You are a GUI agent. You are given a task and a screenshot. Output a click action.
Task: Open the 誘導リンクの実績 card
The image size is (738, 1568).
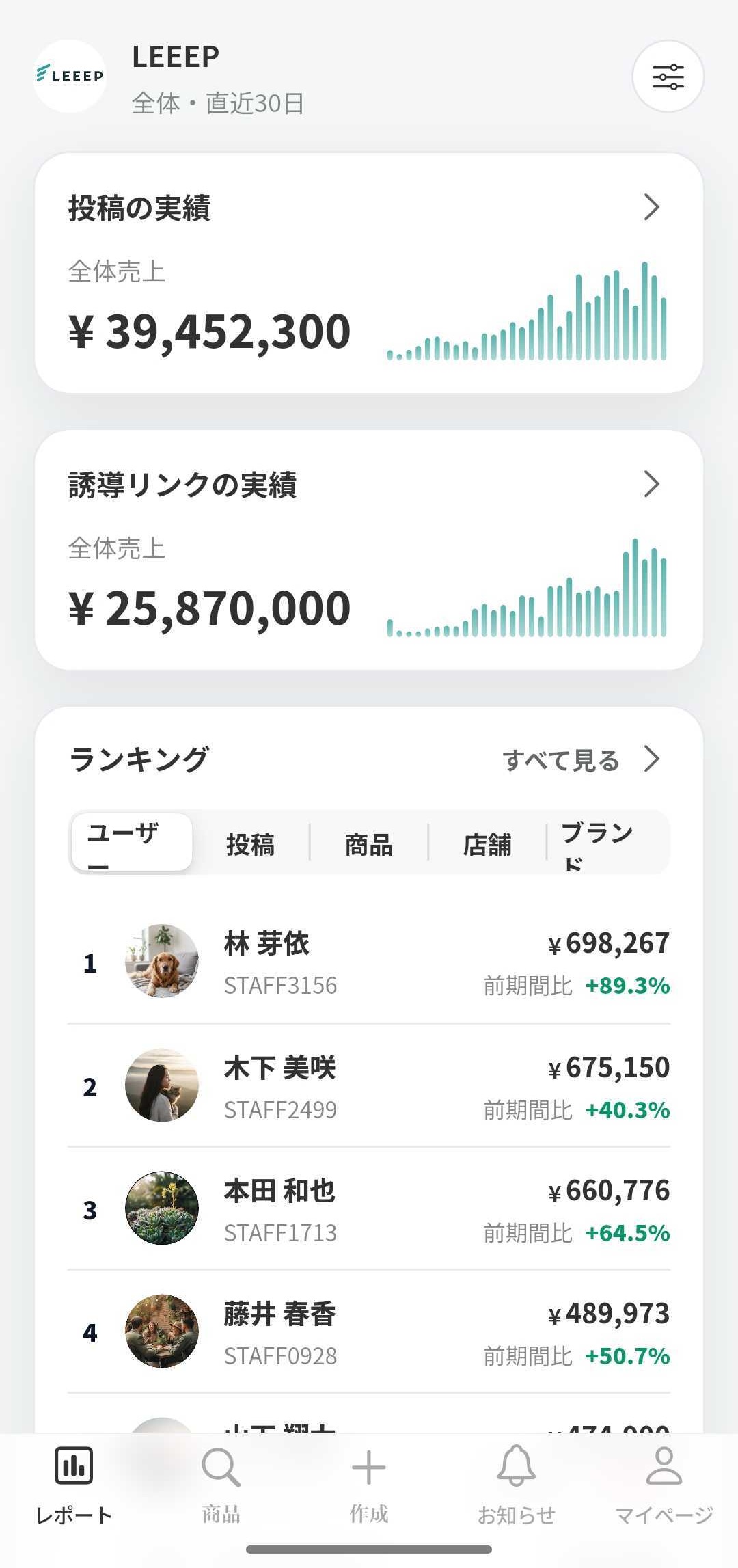point(368,550)
